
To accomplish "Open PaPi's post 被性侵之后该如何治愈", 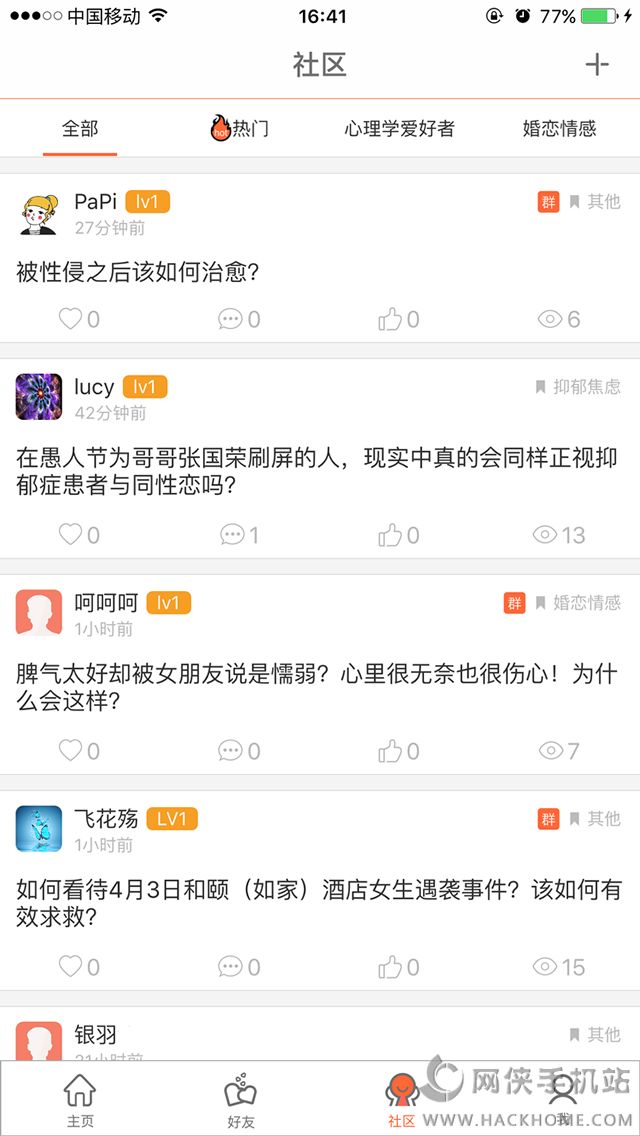I will click(138, 271).
